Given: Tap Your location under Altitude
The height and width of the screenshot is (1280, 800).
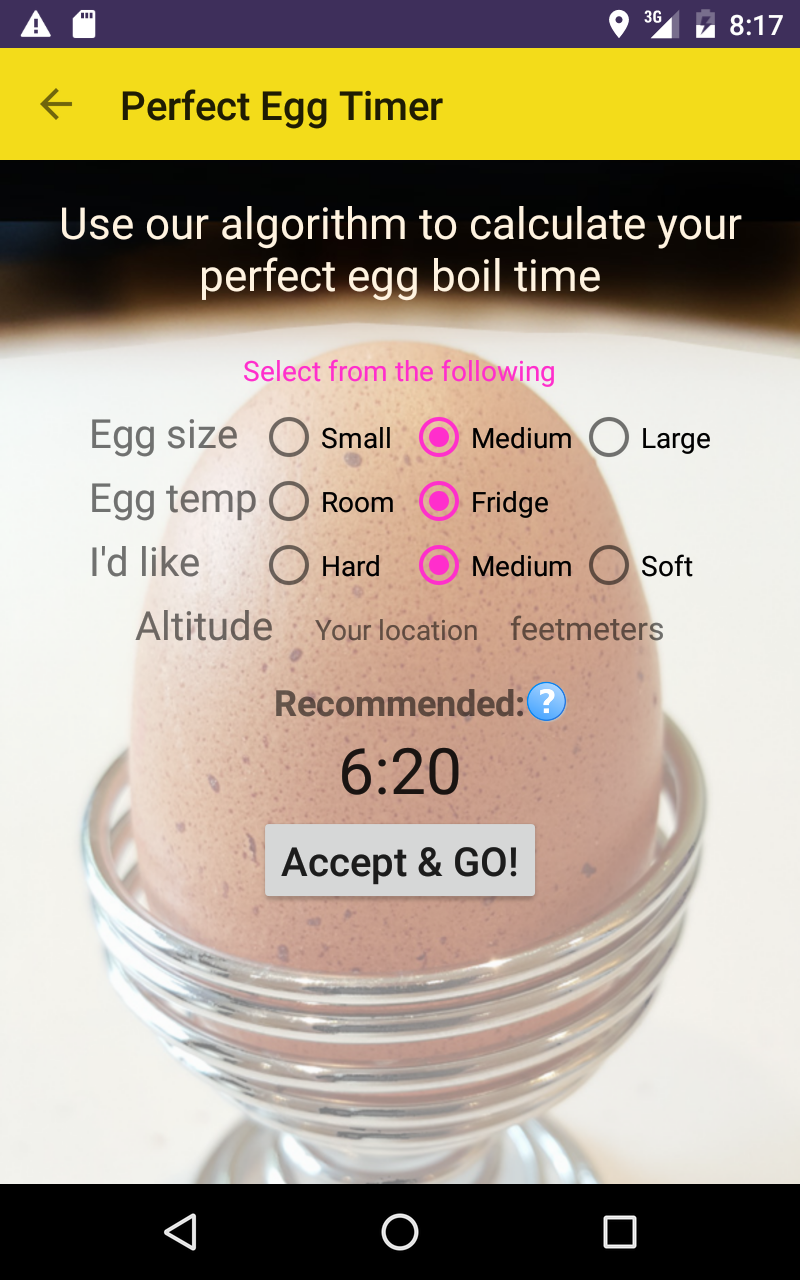Looking at the screenshot, I should pos(396,630).
